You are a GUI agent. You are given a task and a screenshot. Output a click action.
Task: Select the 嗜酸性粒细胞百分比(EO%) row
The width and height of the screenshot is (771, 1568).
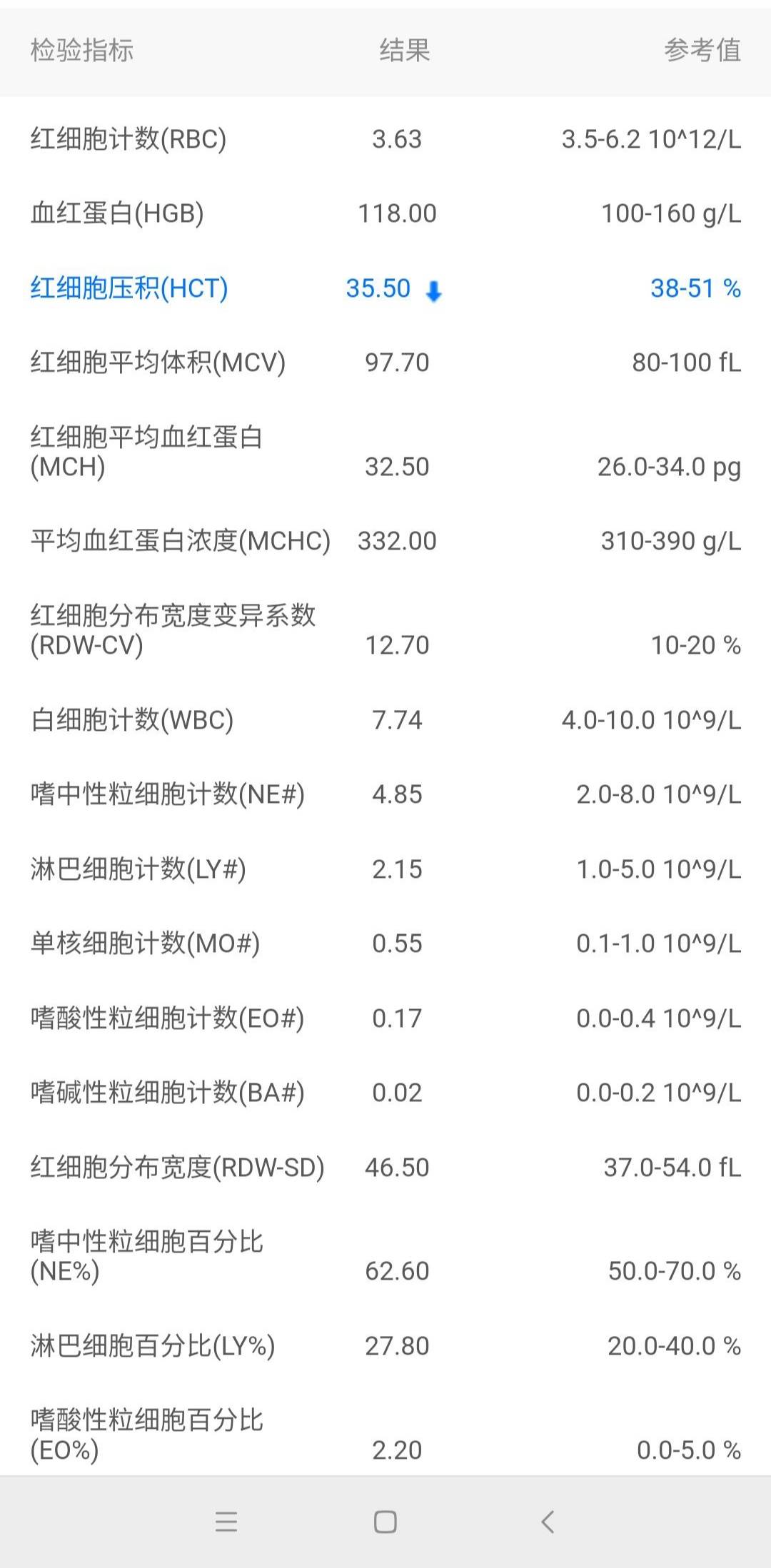pyautogui.click(x=146, y=1434)
